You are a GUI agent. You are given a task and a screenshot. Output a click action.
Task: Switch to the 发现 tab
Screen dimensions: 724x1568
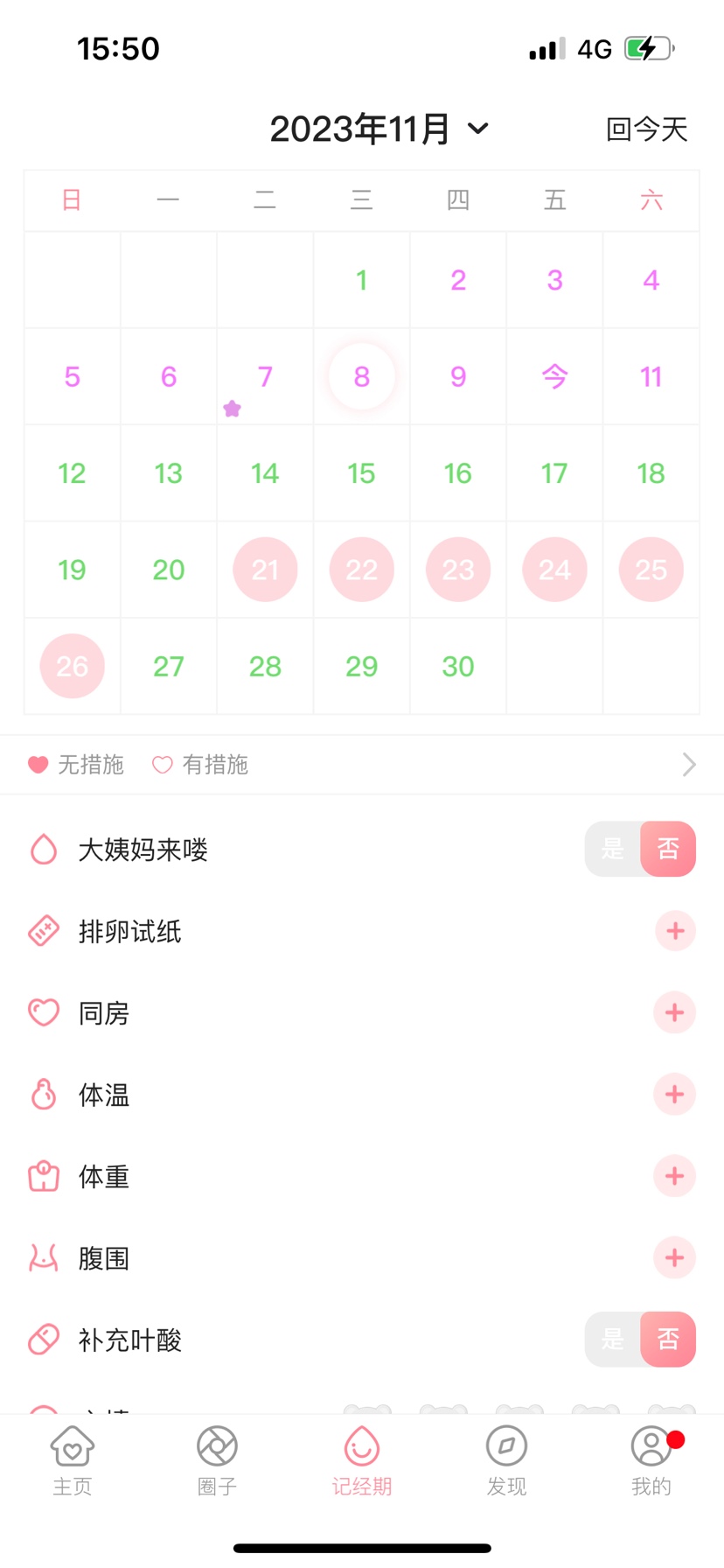(506, 1460)
